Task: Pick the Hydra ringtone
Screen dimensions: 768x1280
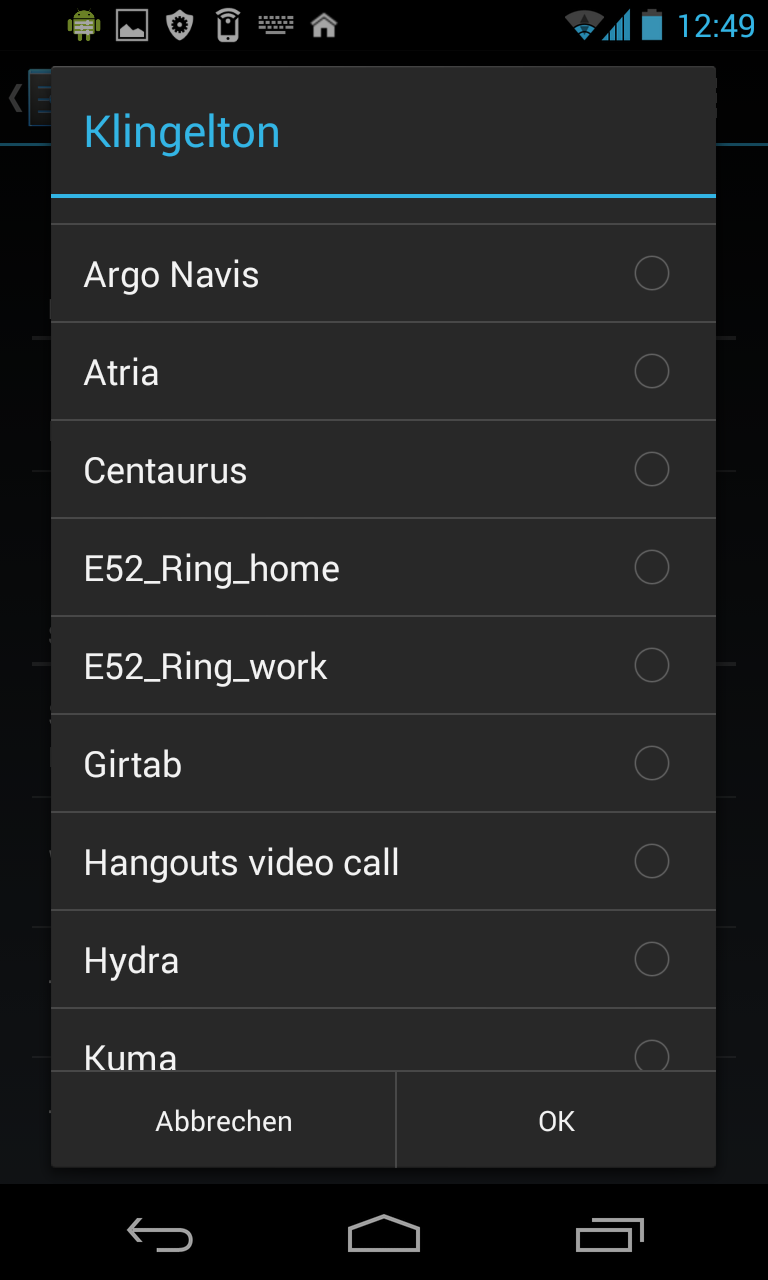Action: pos(383,960)
